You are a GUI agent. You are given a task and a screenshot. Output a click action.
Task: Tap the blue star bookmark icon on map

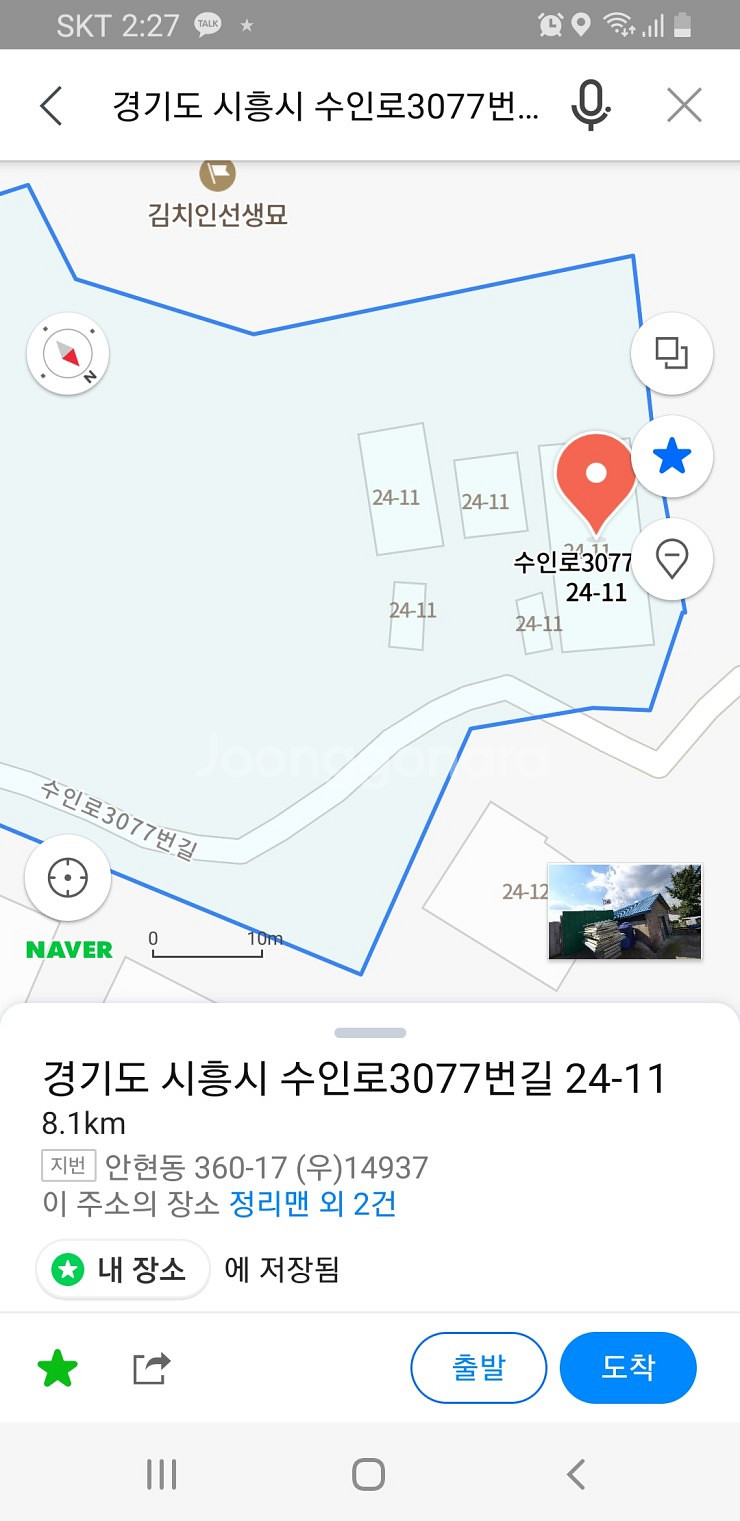click(x=671, y=456)
